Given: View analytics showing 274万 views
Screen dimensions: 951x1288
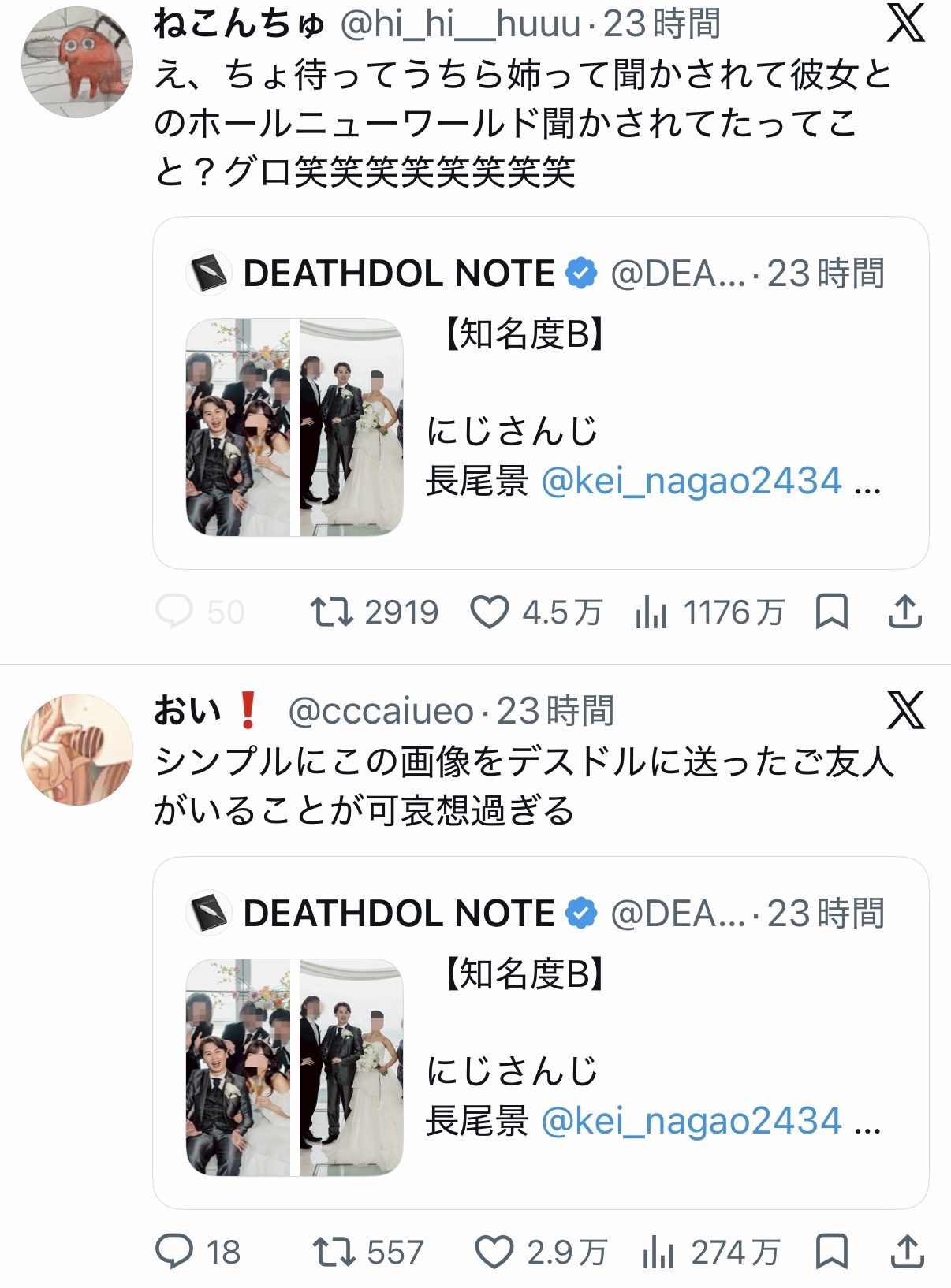Looking at the screenshot, I should click(711, 1252).
